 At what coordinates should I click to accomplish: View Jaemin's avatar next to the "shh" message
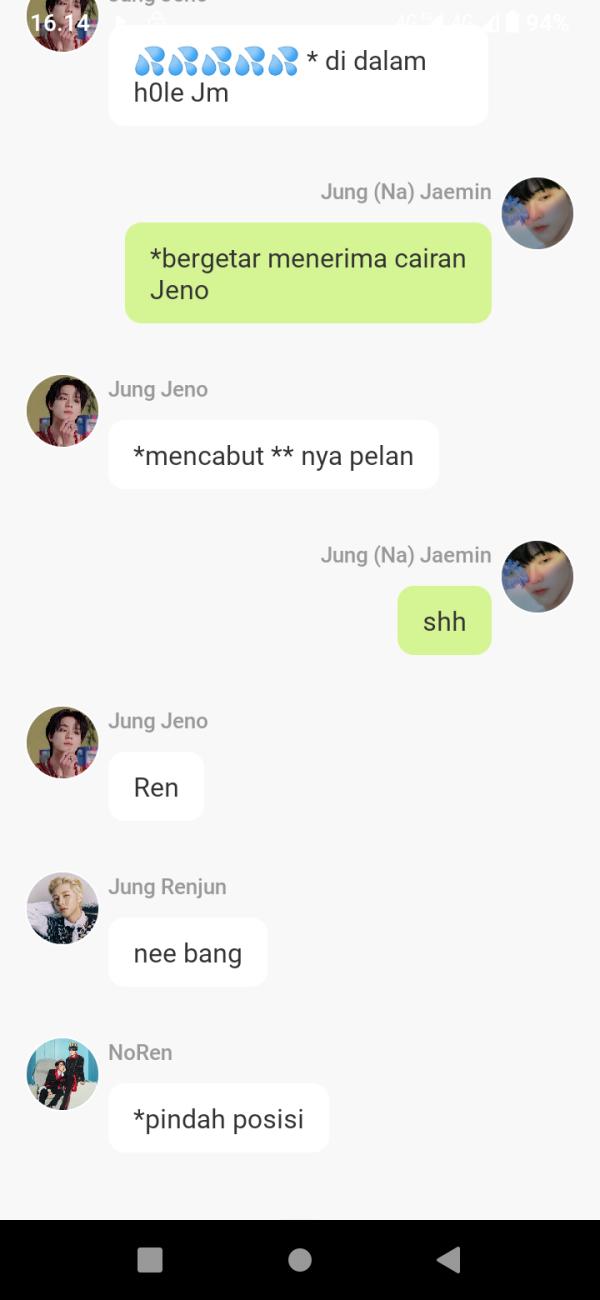click(537, 577)
